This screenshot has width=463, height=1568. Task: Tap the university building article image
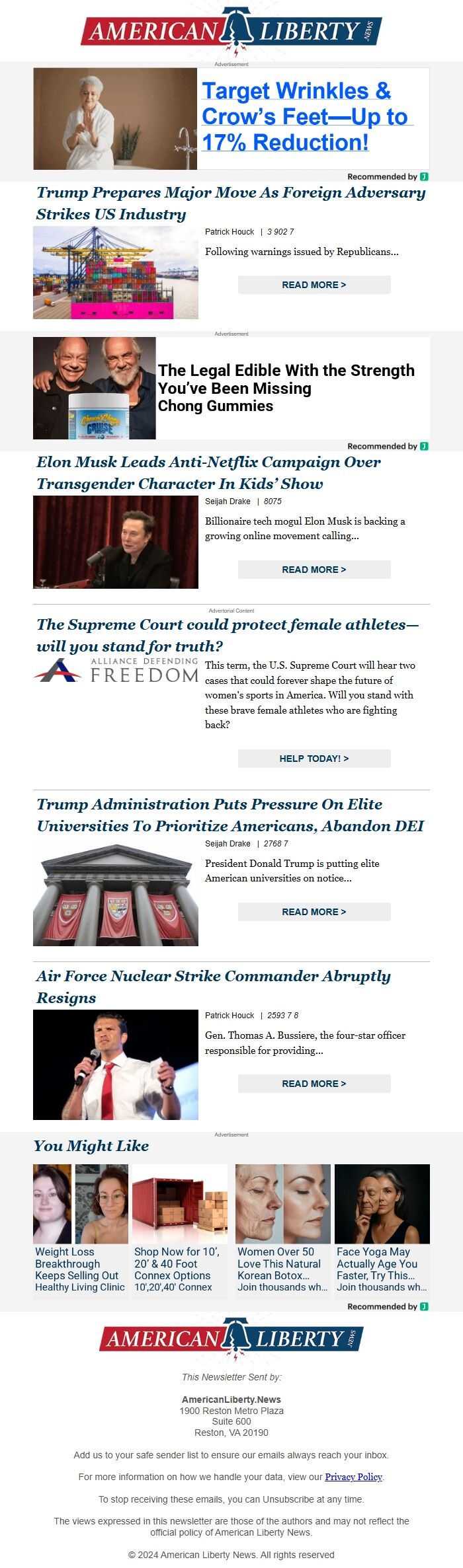click(116, 895)
